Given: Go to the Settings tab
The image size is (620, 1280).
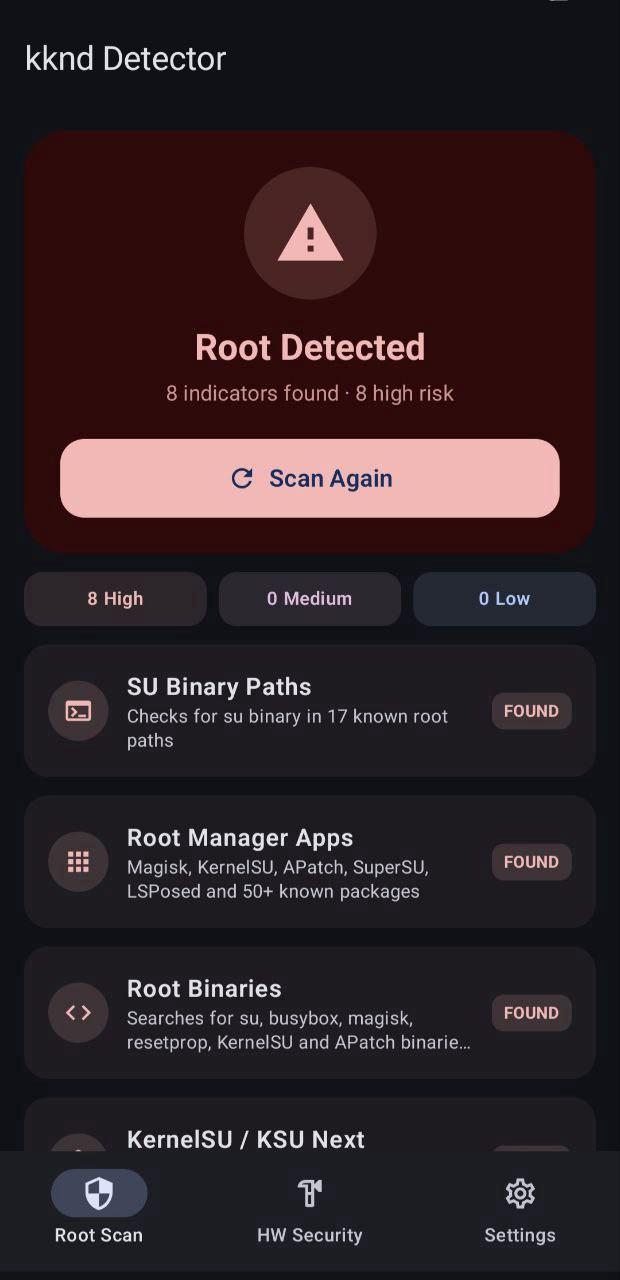Looking at the screenshot, I should click(x=519, y=1209).
